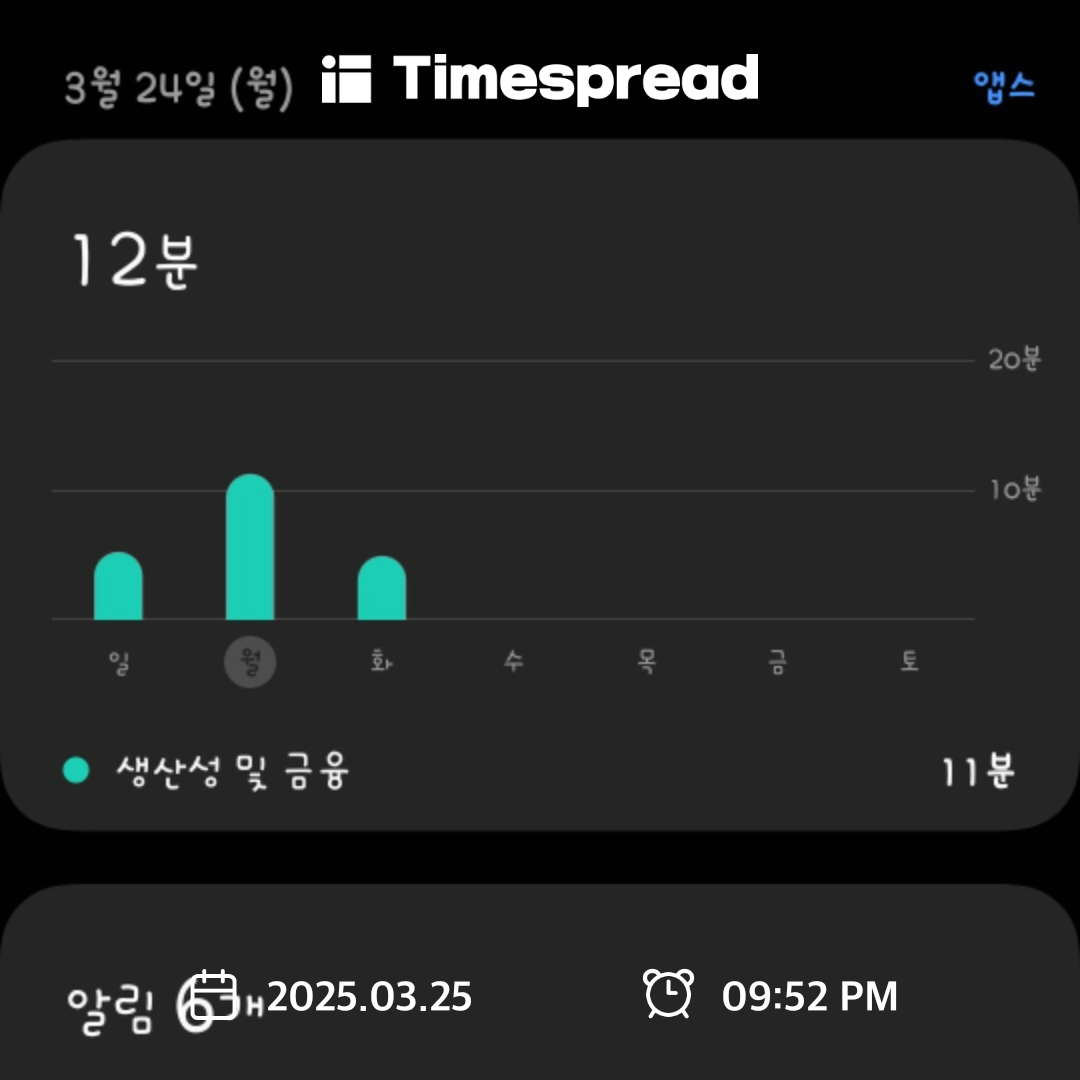Select 수 on the weekday axis

point(513,662)
